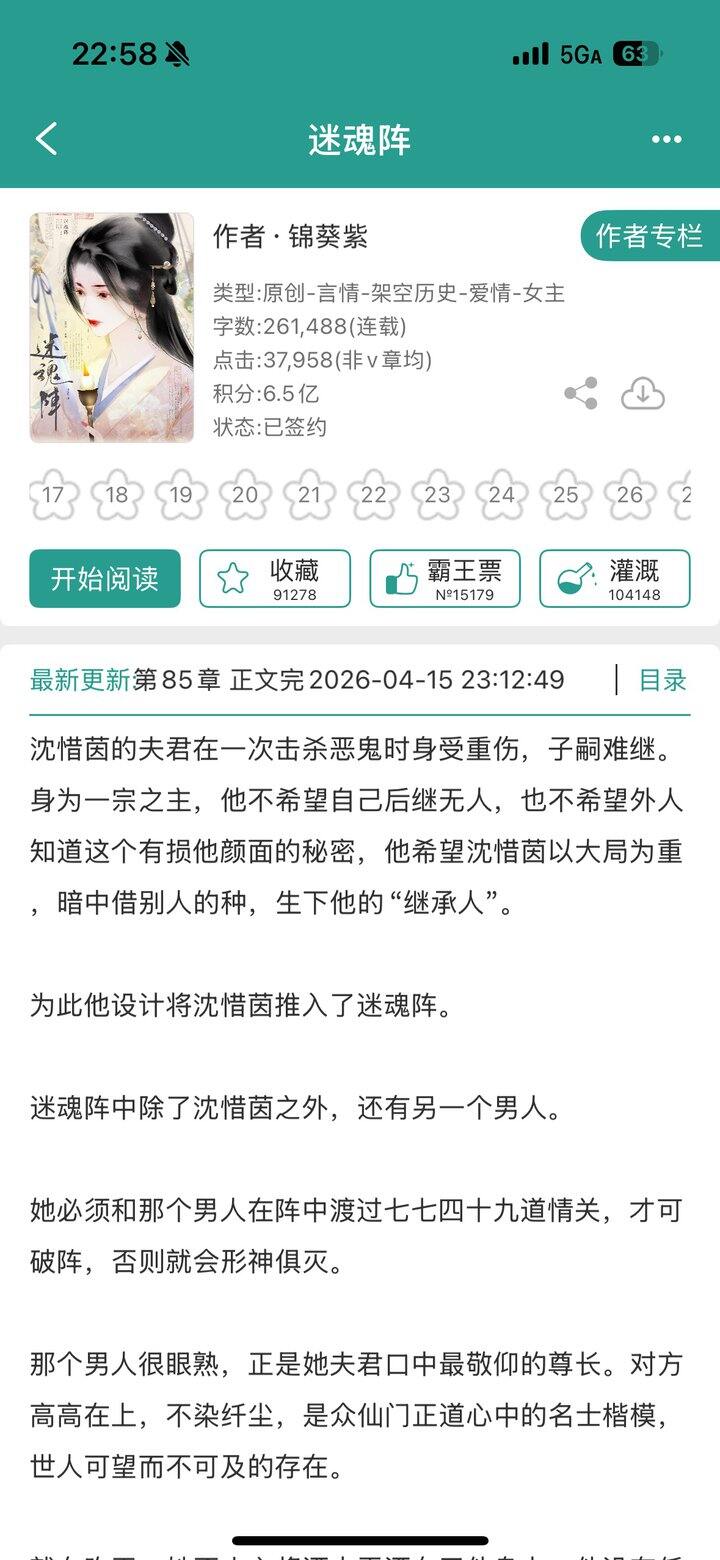
Task: Tap the 迷魂阵 book cover thumbnail
Action: [x=111, y=328]
